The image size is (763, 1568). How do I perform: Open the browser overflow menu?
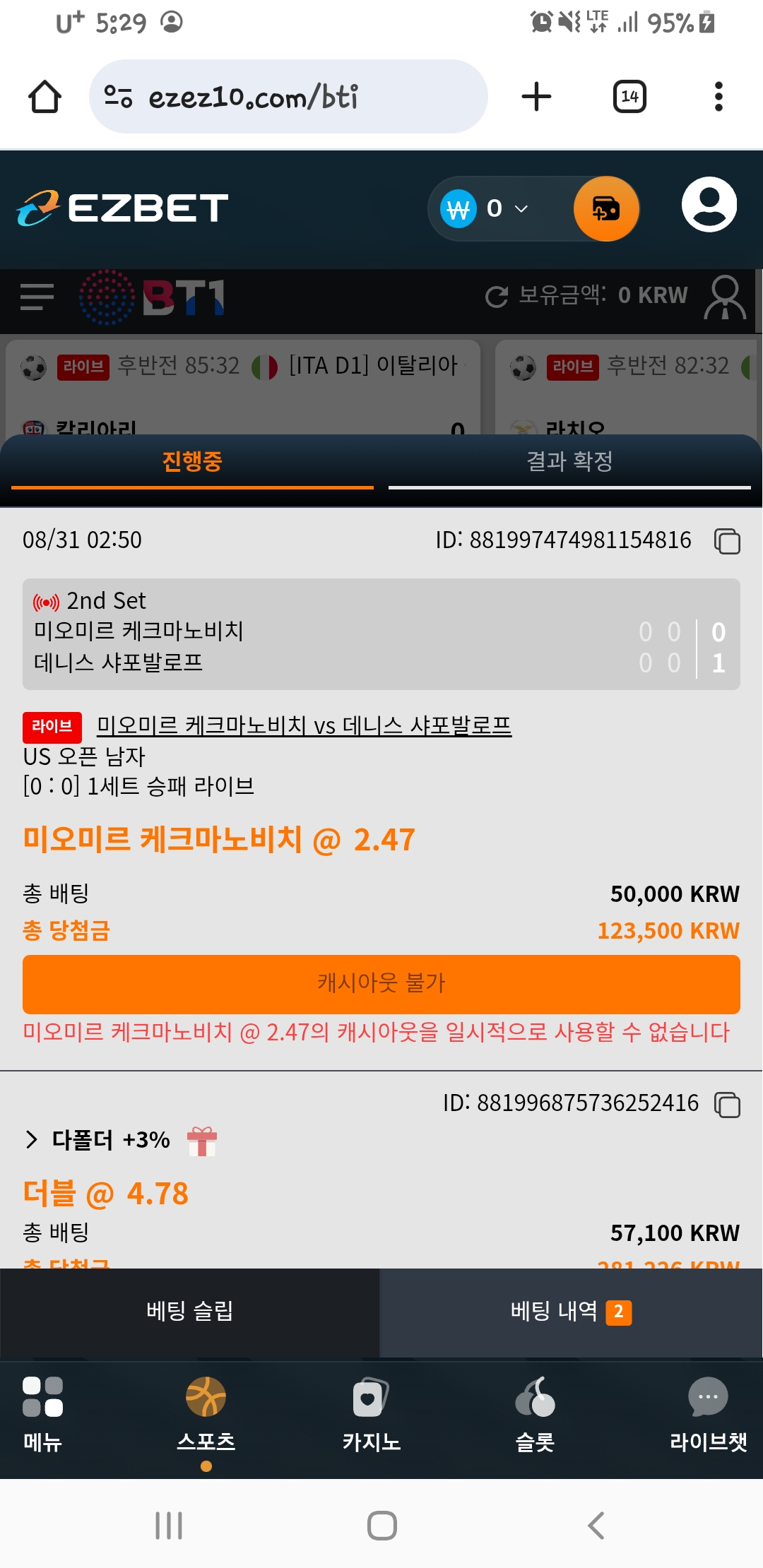718,97
